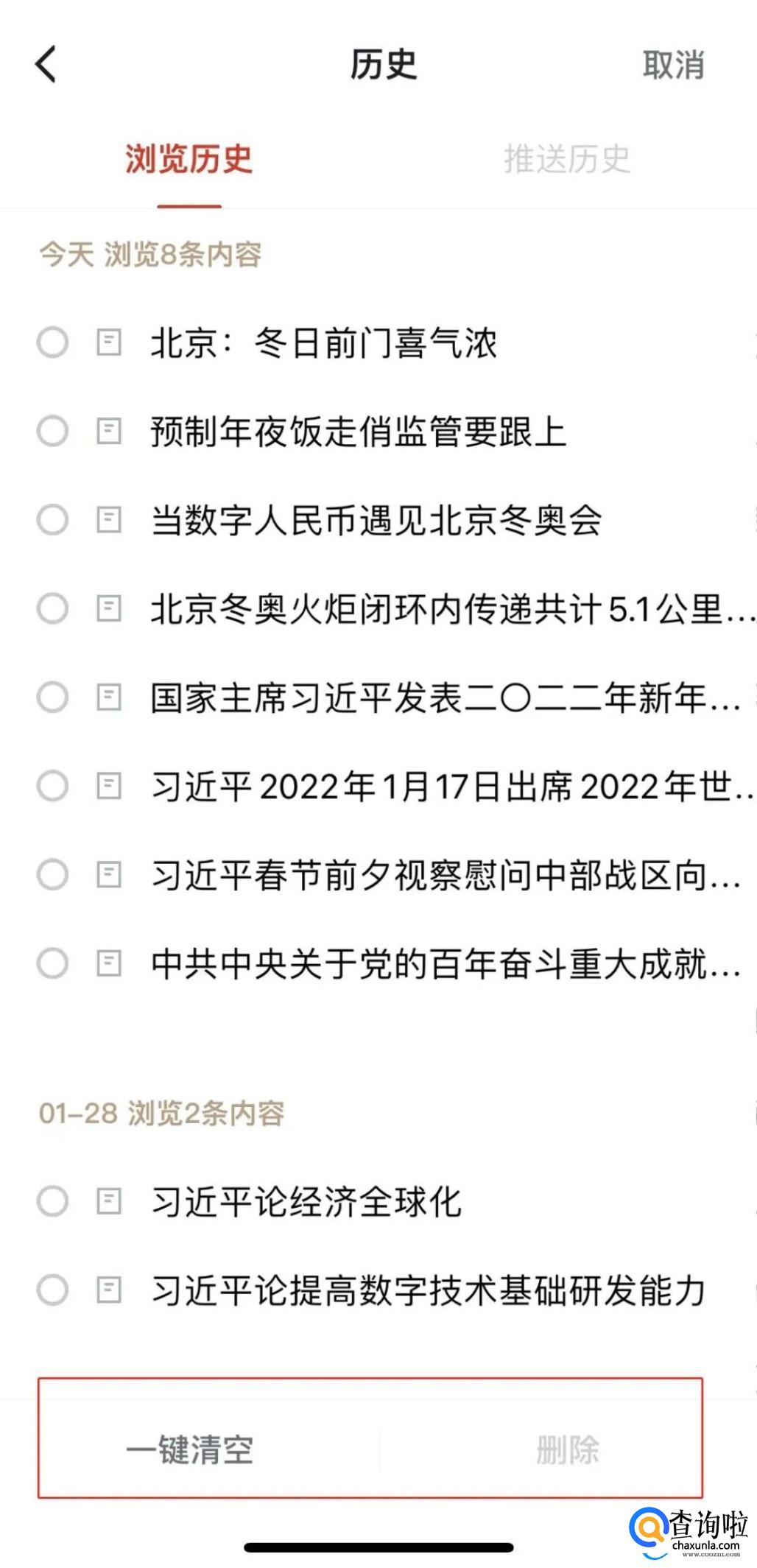Image resolution: width=757 pixels, height=1568 pixels.
Task: Select the 习近平论提高数字技术基础研发能力 entry
Action: pos(53,1290)
